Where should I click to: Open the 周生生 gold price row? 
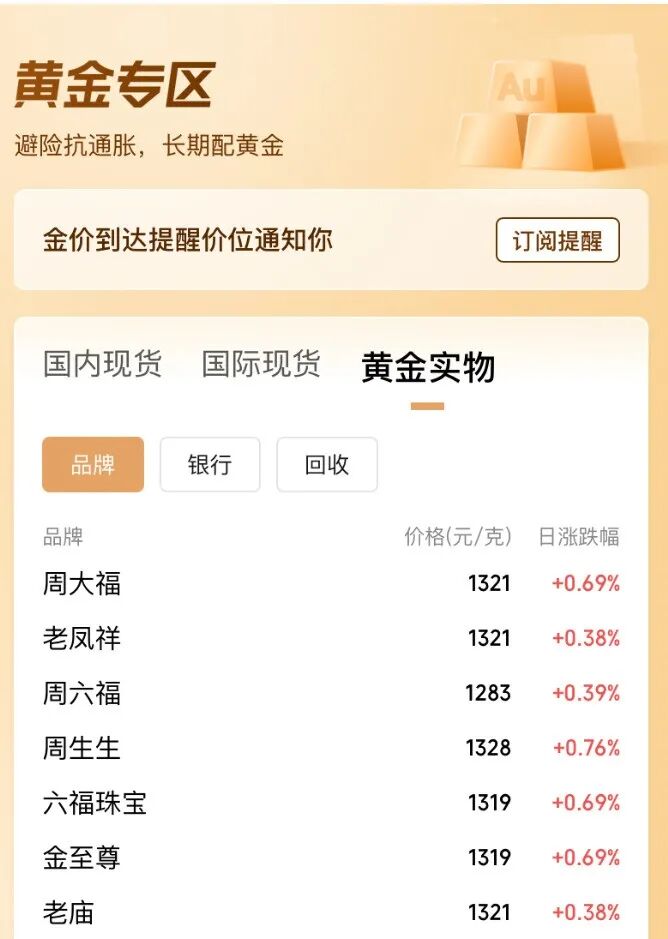click(330, 748)
